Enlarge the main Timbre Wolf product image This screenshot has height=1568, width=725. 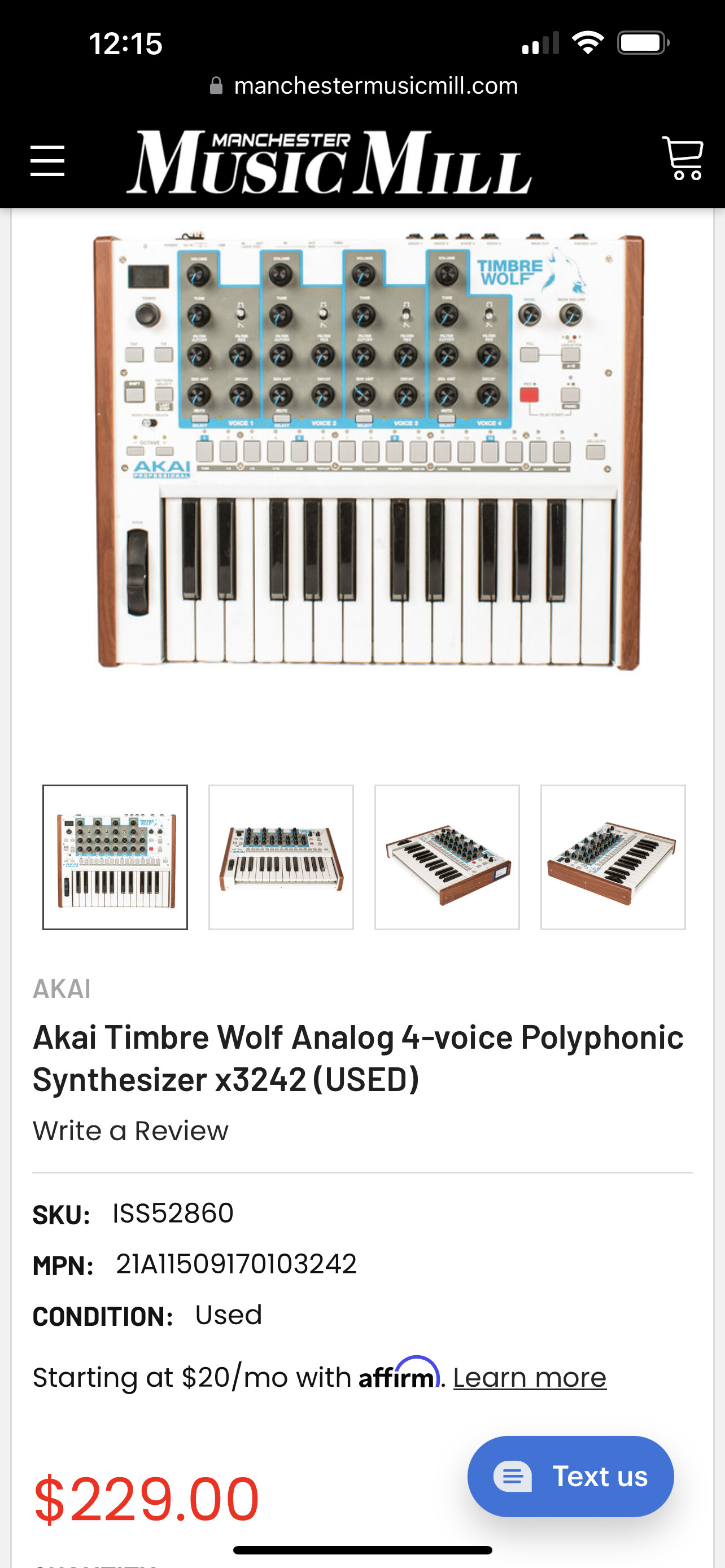click(368, 452)
